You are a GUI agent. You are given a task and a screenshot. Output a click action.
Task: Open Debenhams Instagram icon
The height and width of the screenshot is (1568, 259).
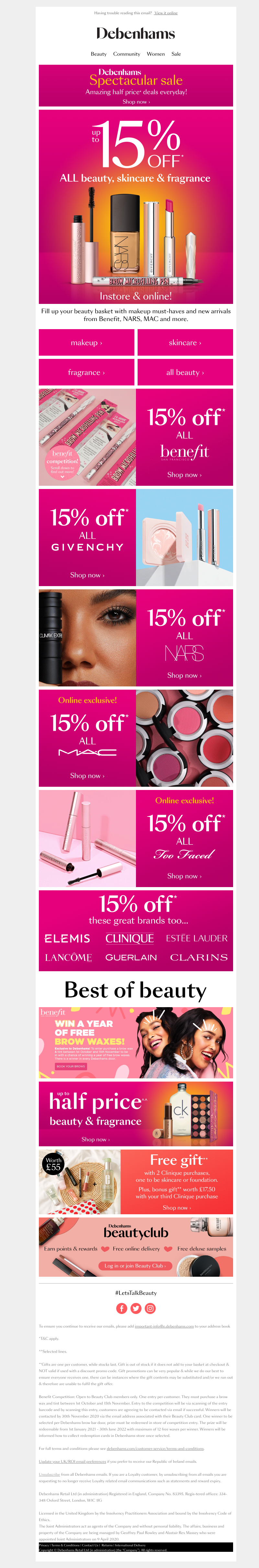151,1308
